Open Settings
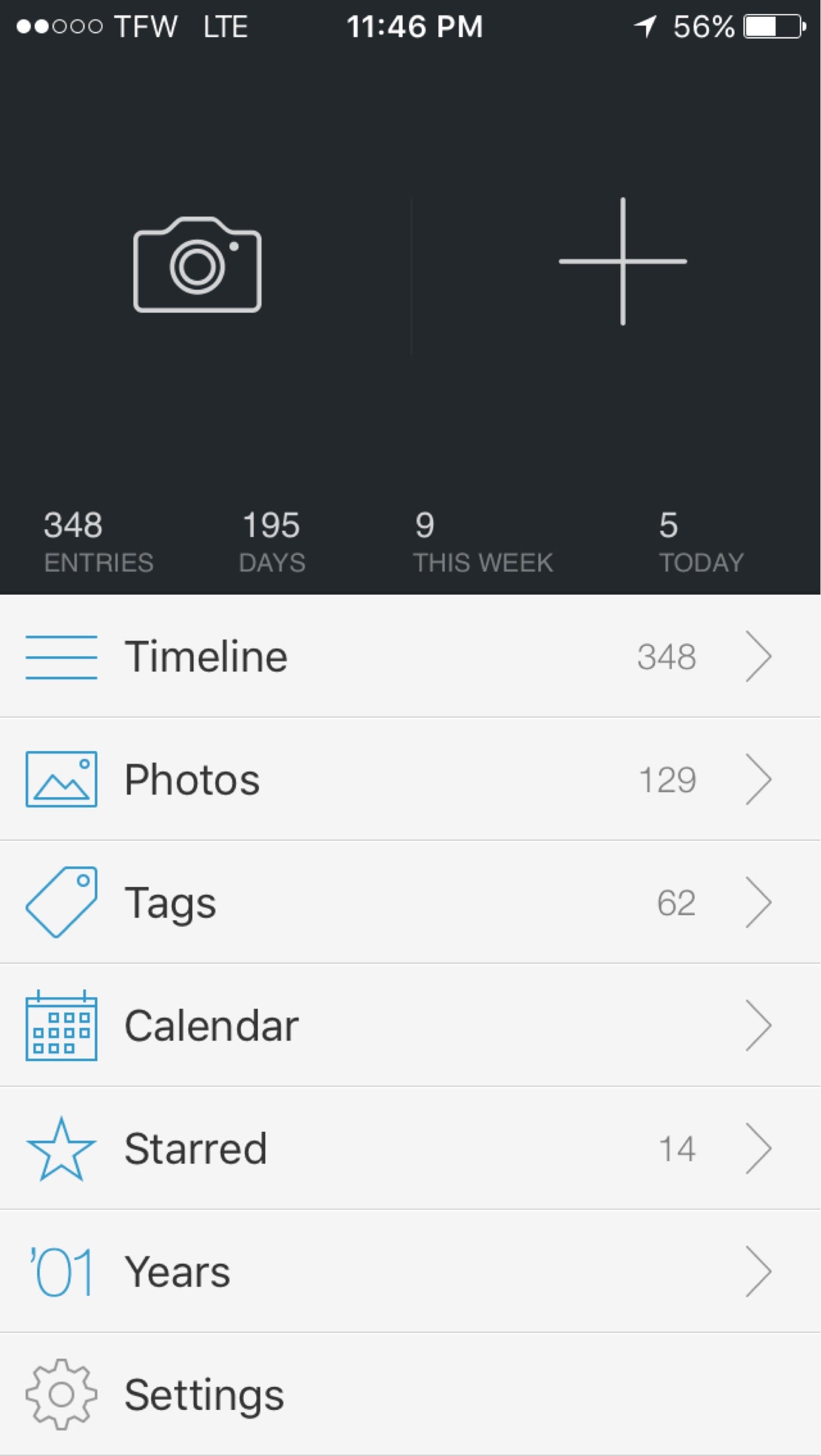This screenshot has height=1456, width=821. coord(410,1394)
